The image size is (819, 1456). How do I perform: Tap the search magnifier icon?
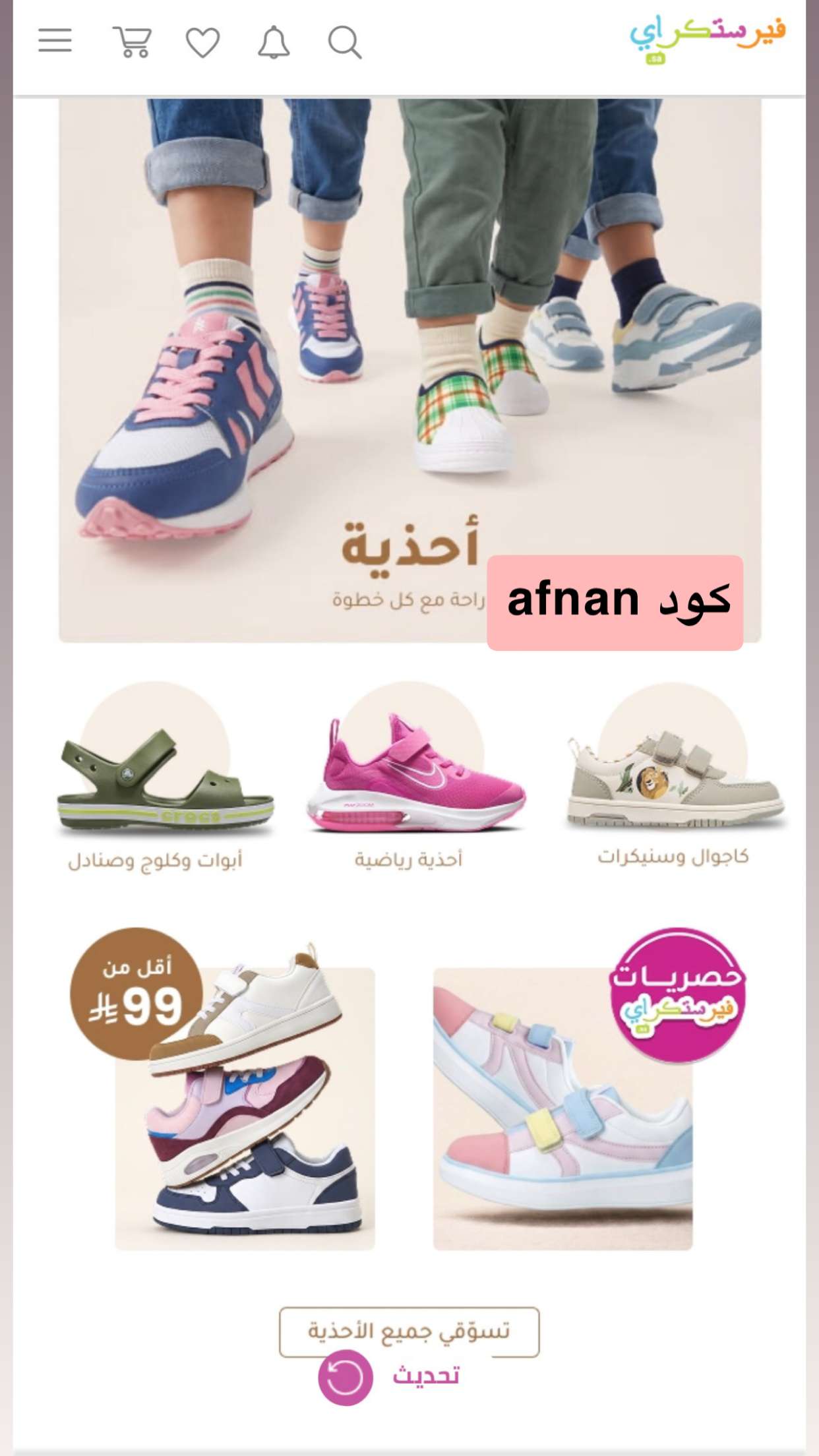pyautogui.click(x=345, y=43)
